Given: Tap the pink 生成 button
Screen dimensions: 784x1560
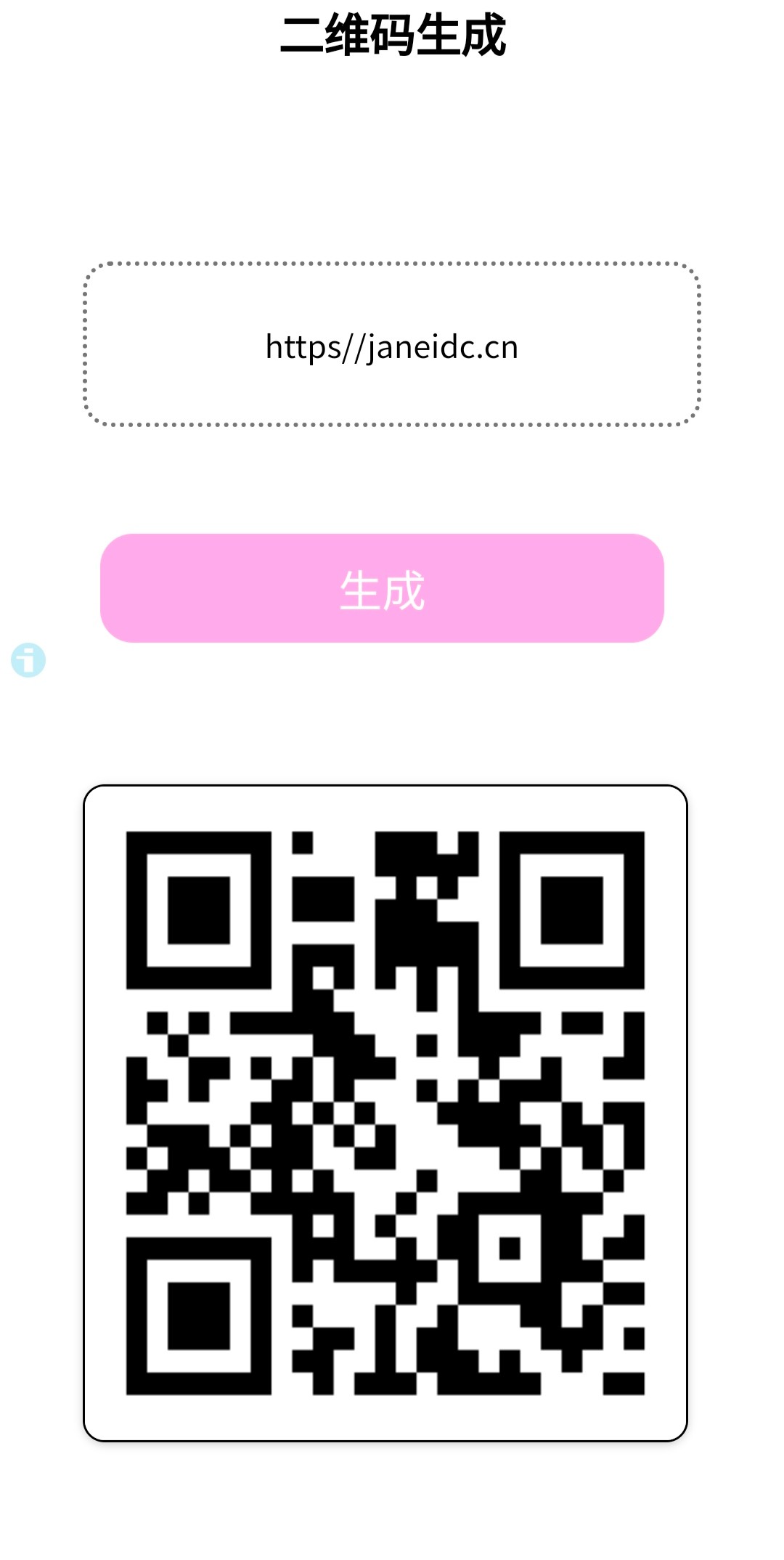Looking at the screenshot, I should click(382, 588).
